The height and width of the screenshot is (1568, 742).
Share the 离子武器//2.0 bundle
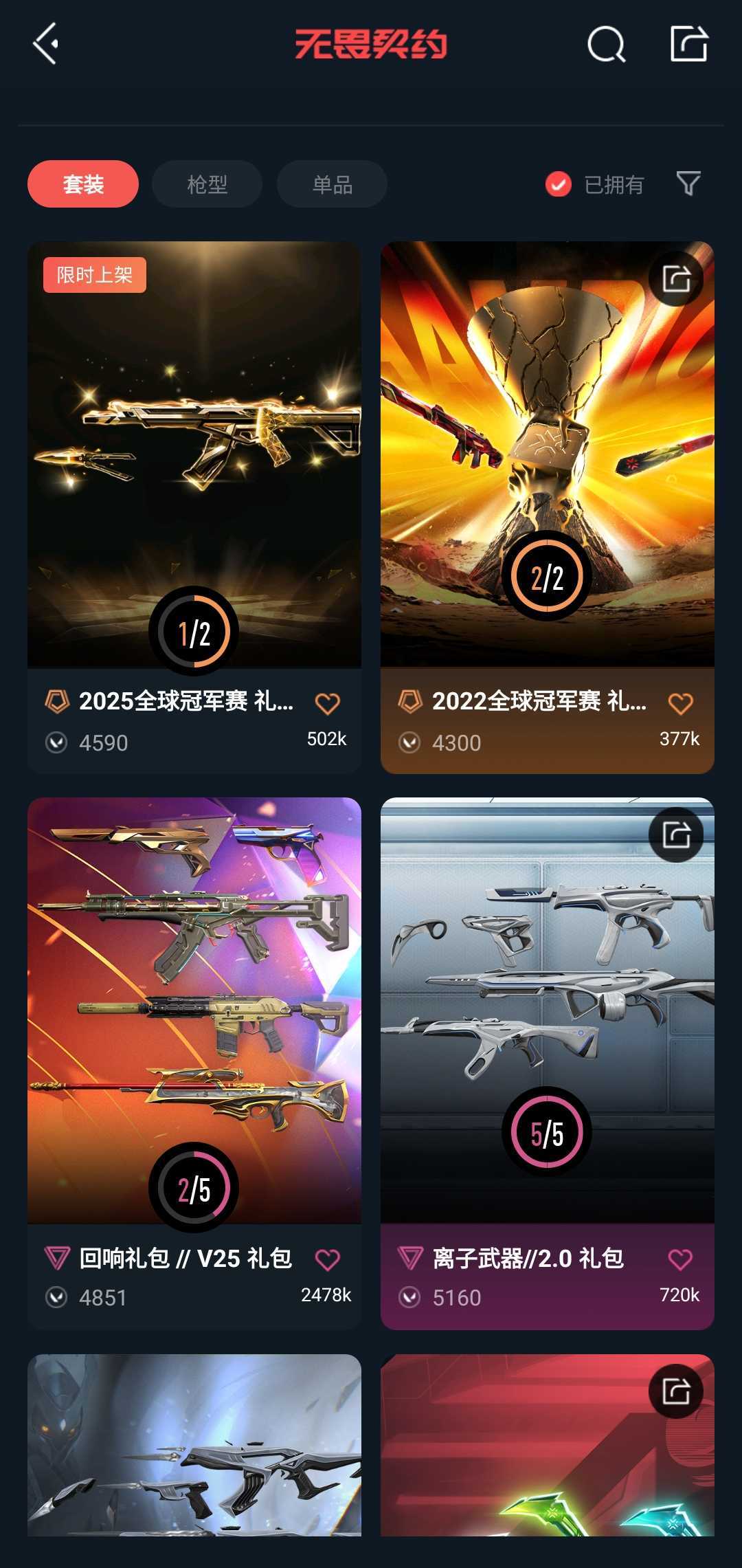pos(676,835)
